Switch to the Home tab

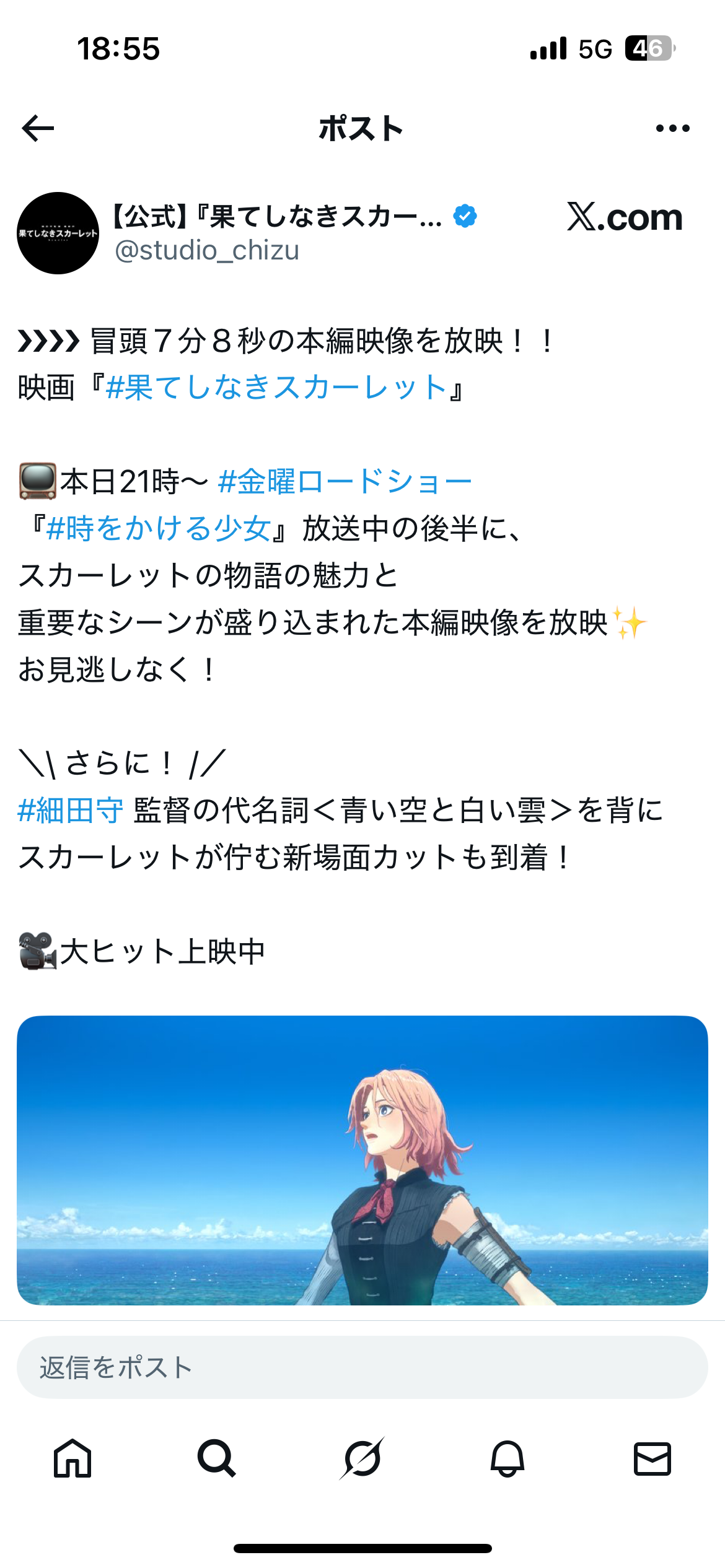[x=72, y=1458]
